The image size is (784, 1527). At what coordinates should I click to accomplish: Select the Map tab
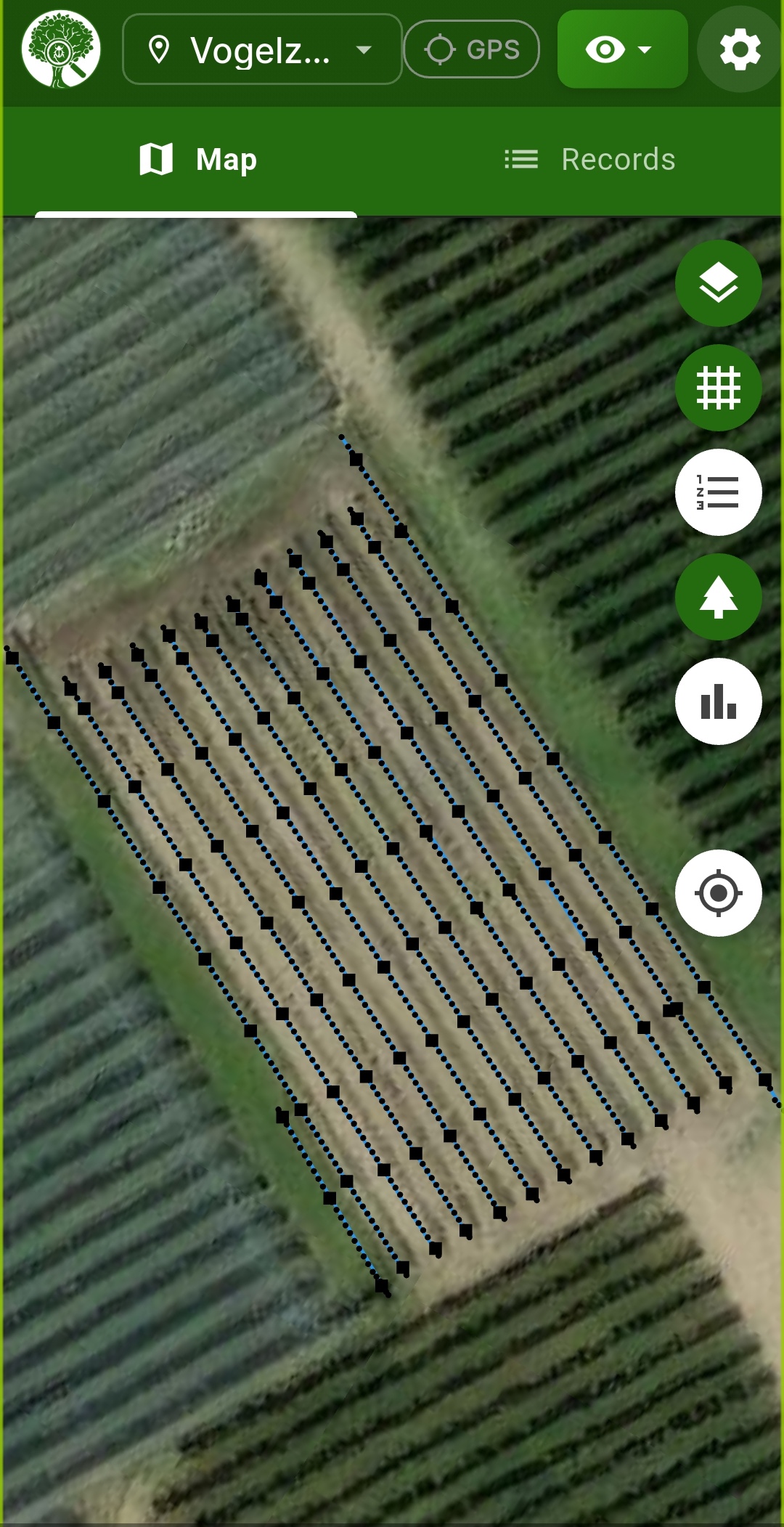(197, 160)
